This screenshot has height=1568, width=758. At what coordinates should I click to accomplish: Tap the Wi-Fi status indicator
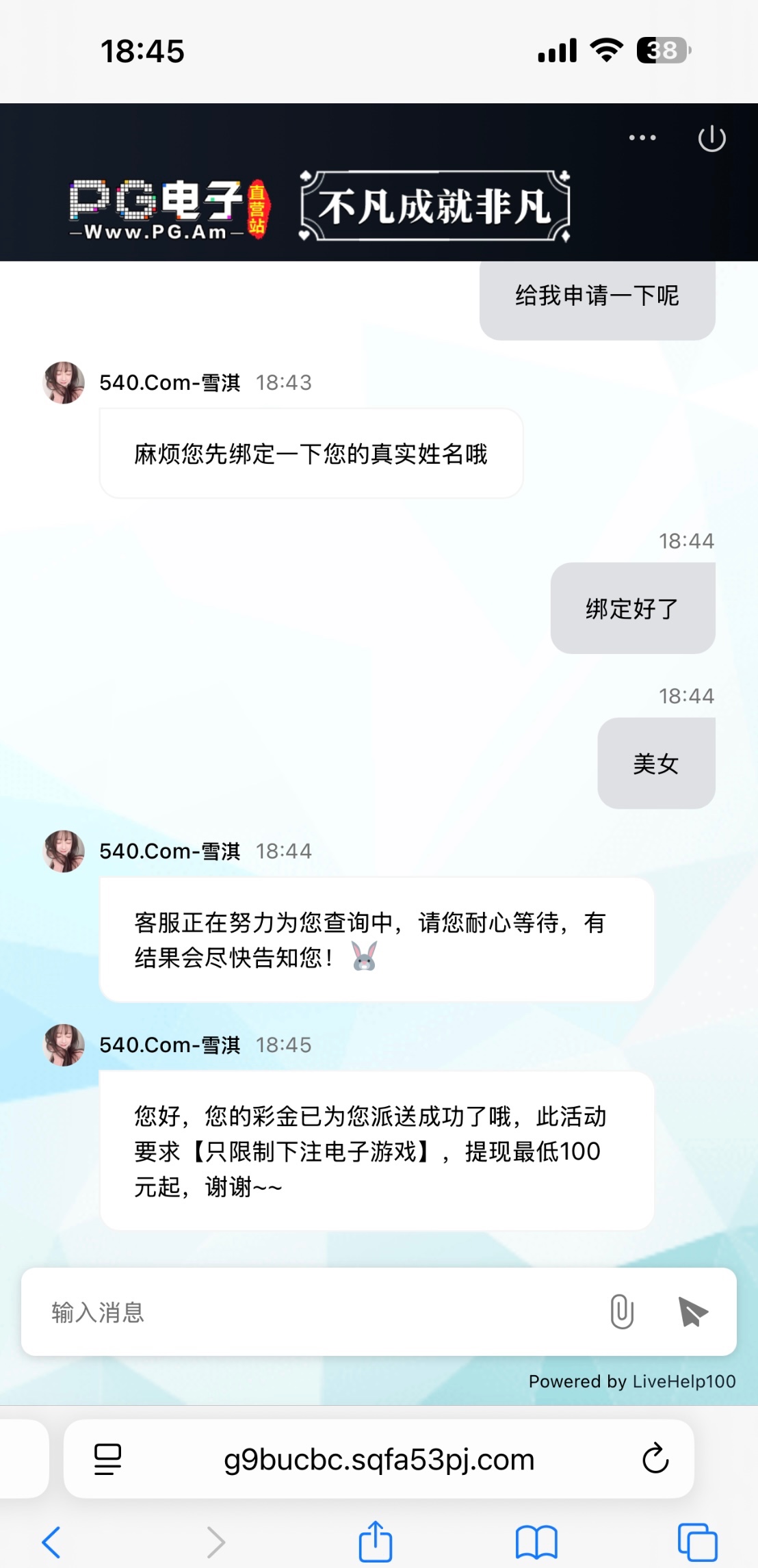click(x=605, y=49)
